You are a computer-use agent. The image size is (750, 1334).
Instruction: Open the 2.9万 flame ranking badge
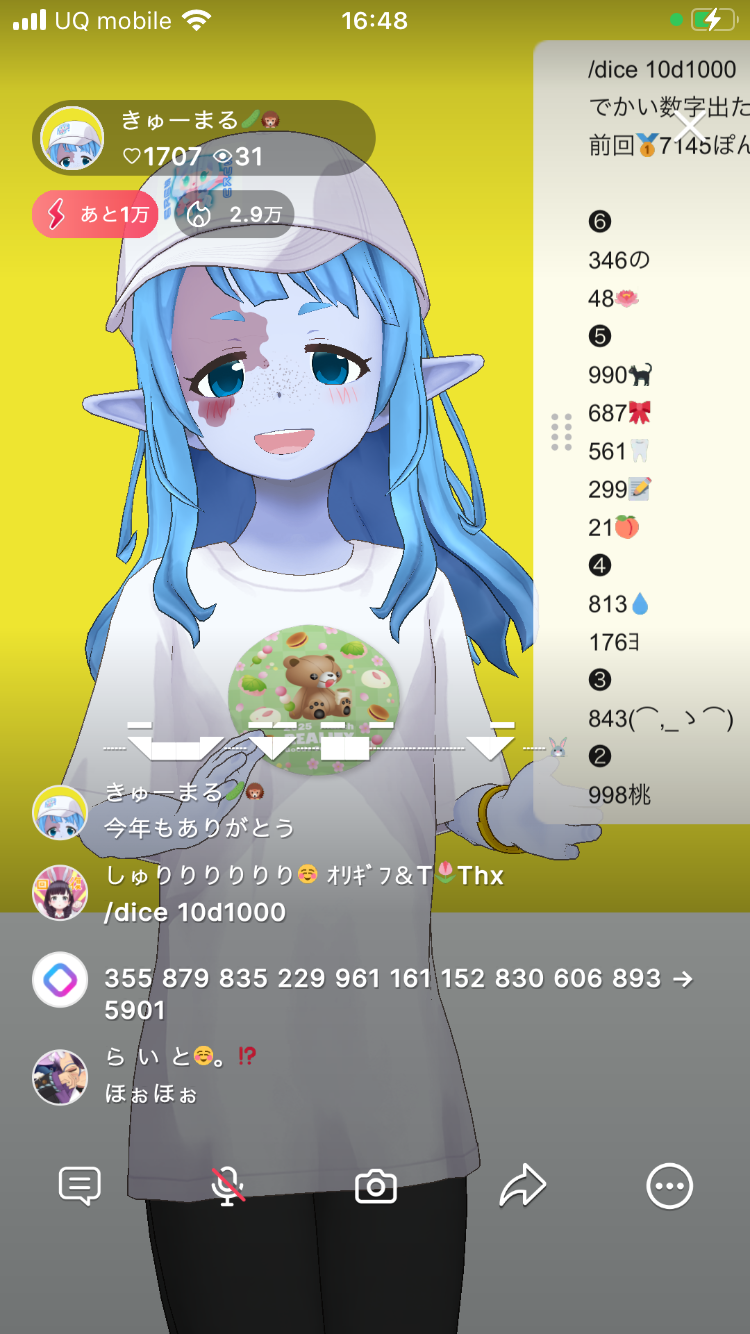234,214
